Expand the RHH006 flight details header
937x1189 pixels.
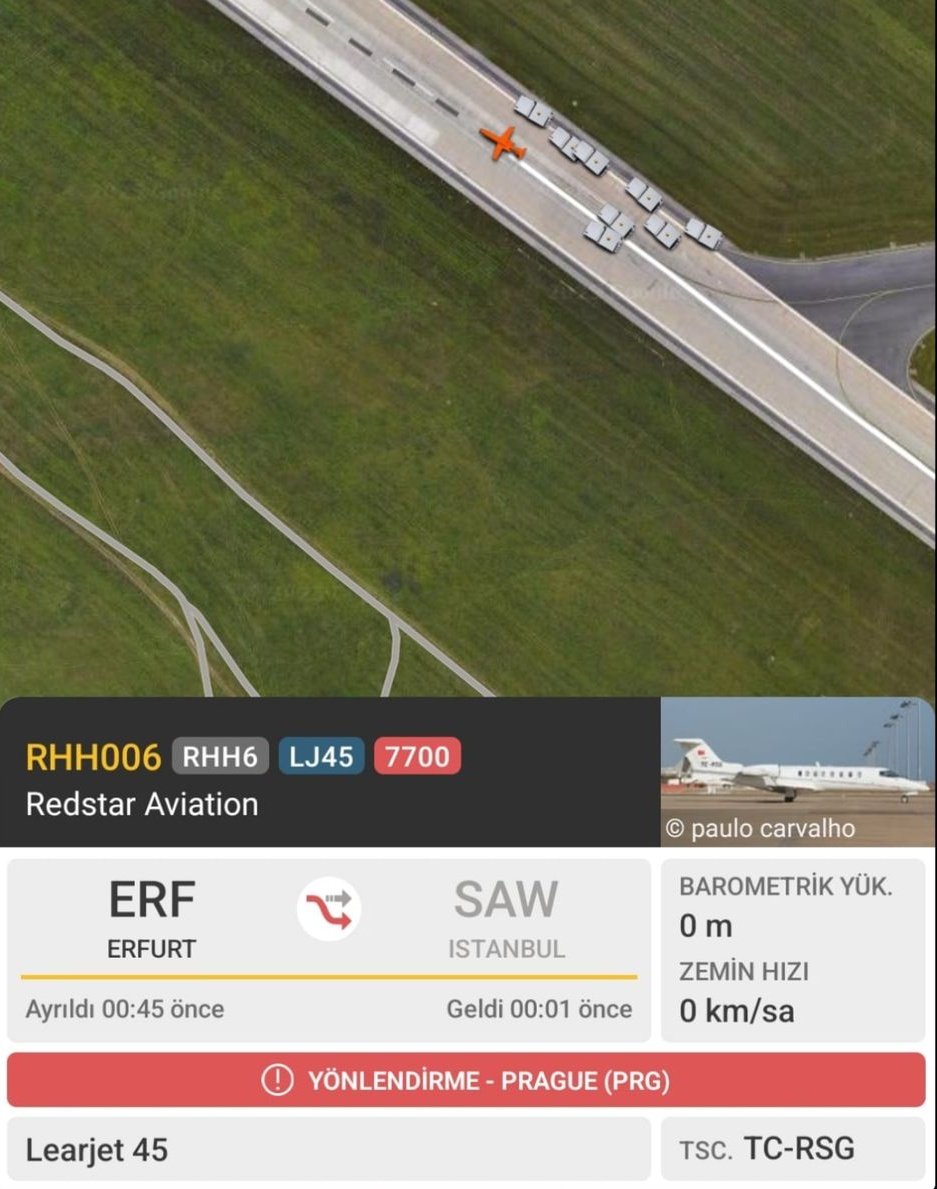tap(330, 773)
